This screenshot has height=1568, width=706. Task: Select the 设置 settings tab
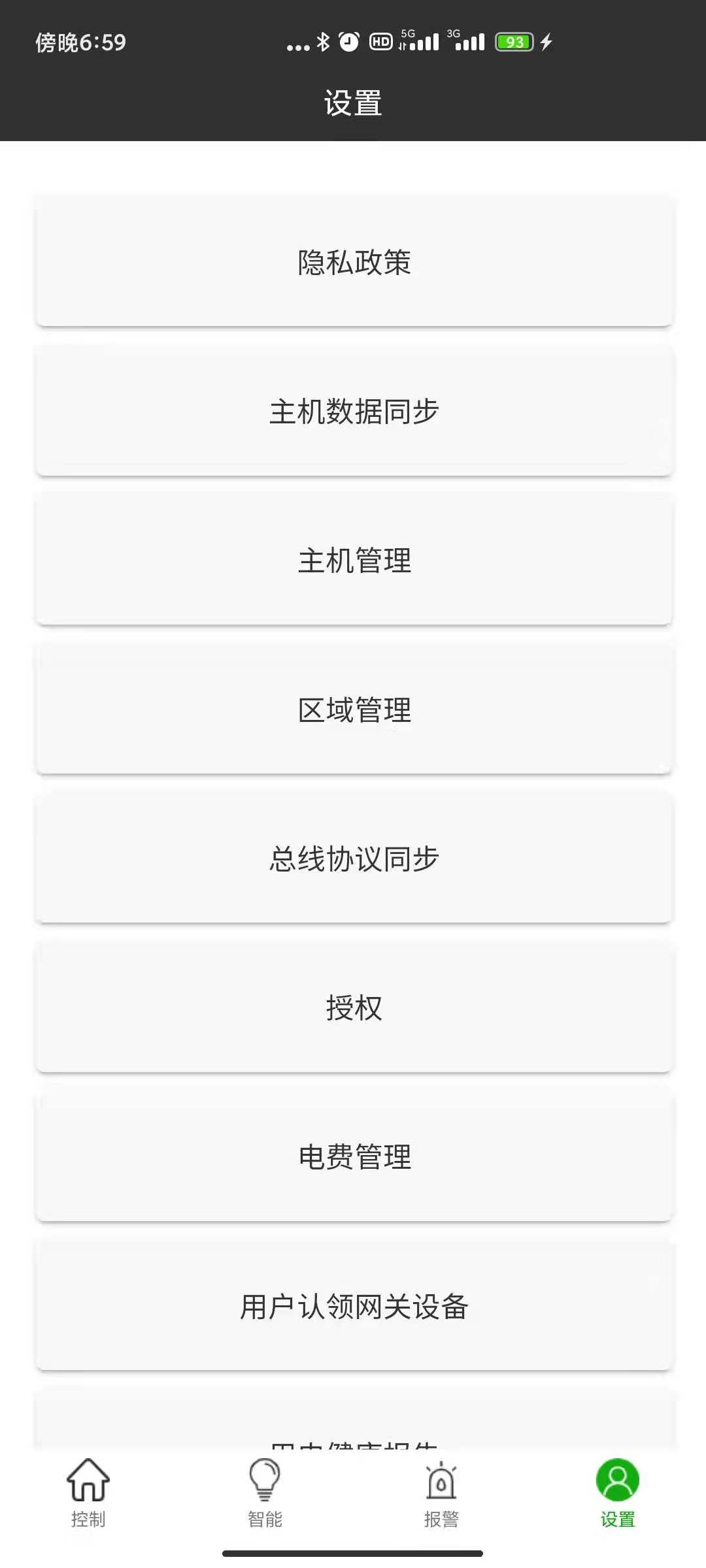pyautogui.click(x=617, y=1493)
